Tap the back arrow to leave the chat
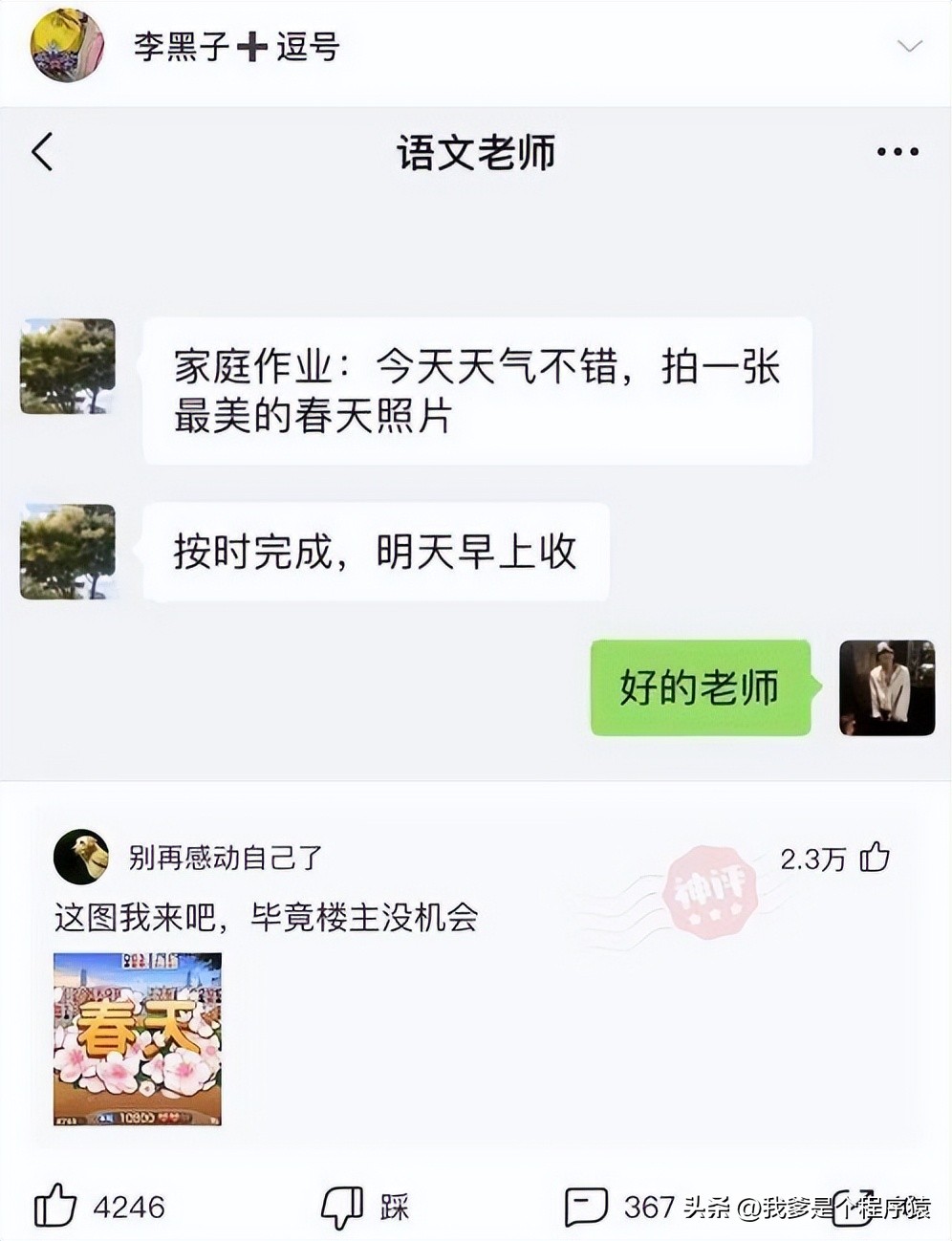 [42, 153]
